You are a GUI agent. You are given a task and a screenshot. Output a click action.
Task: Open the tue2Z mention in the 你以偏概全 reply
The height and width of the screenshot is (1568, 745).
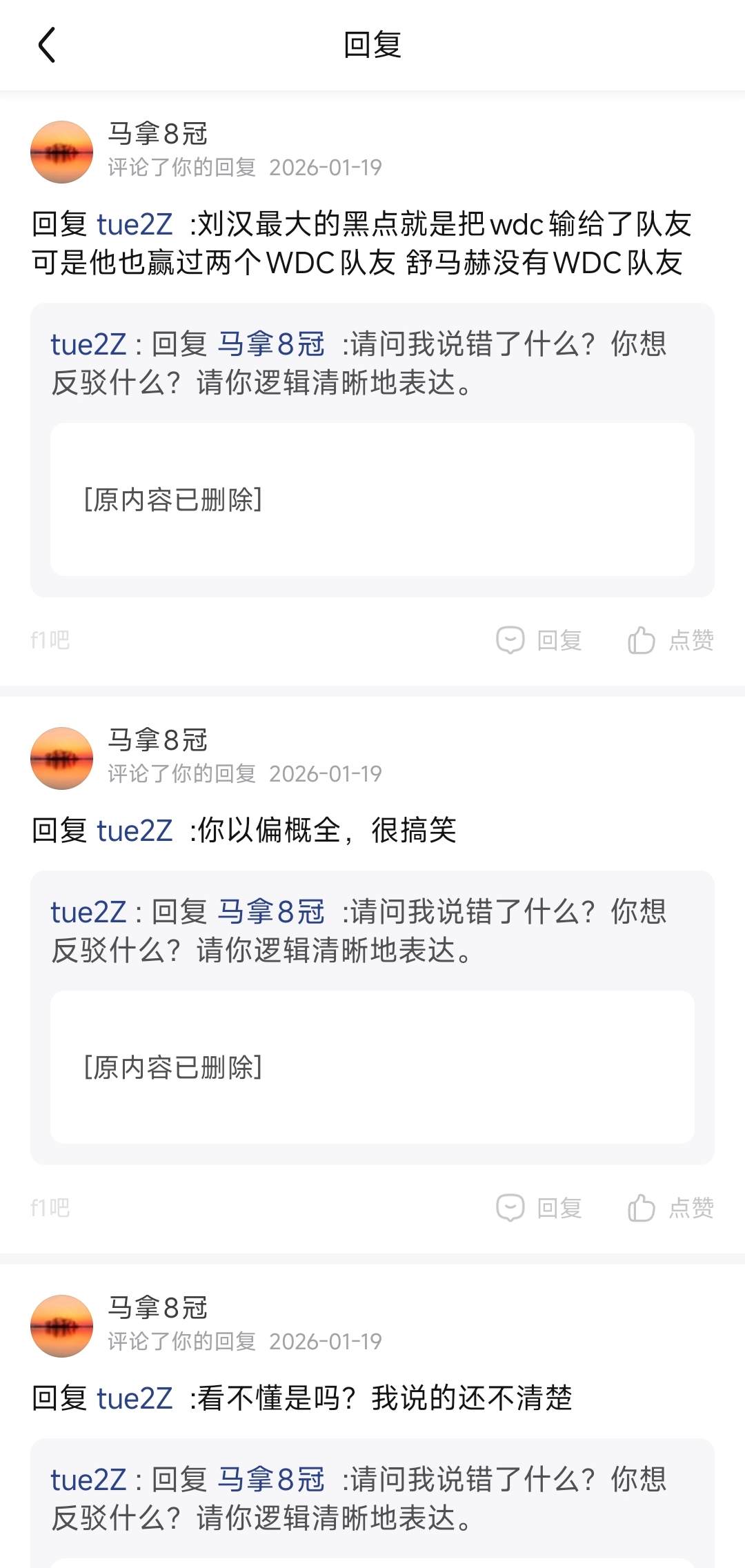135,831
